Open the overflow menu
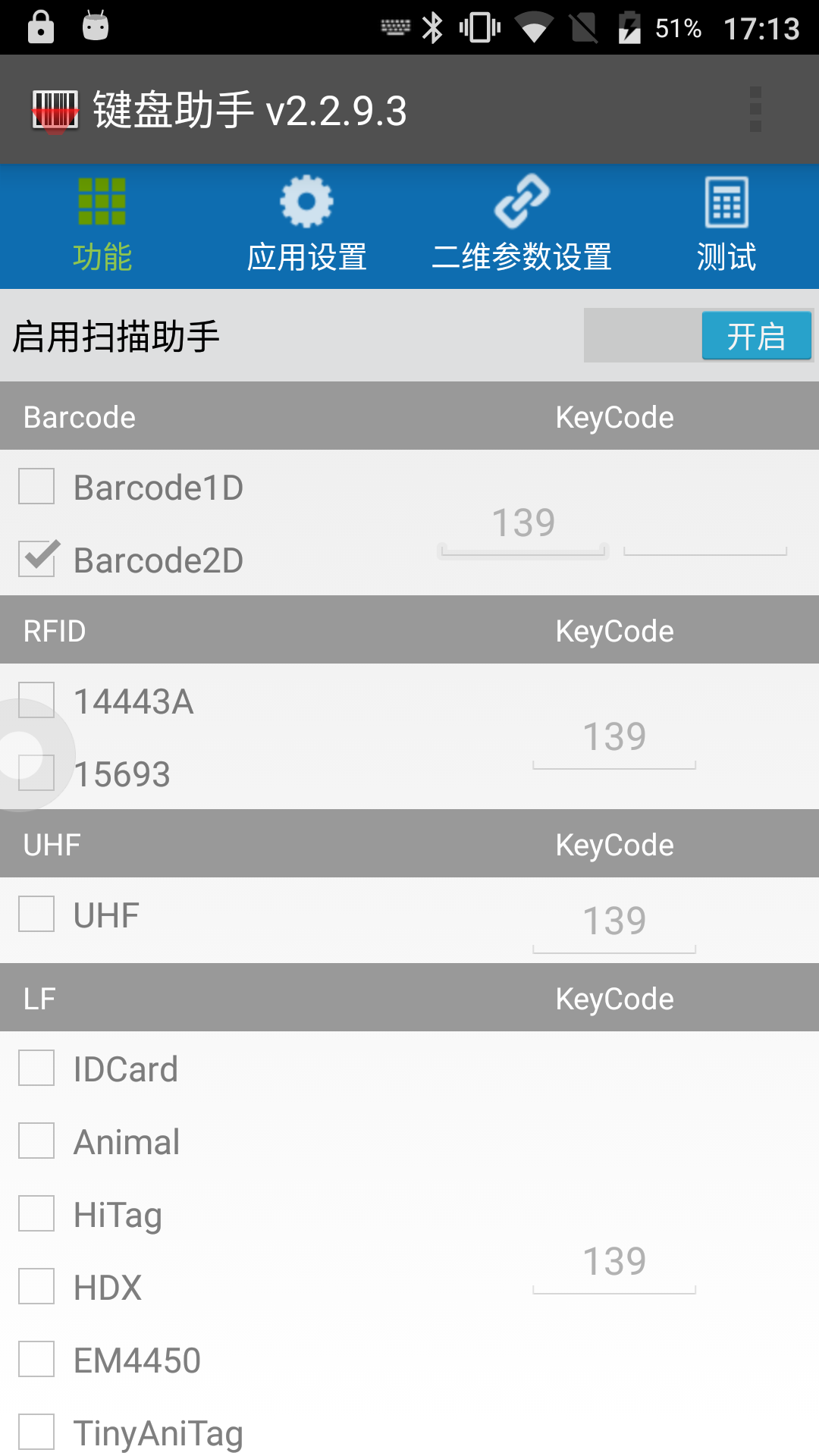Viewport: 819px width, 1456px height. tap(755, 110)
